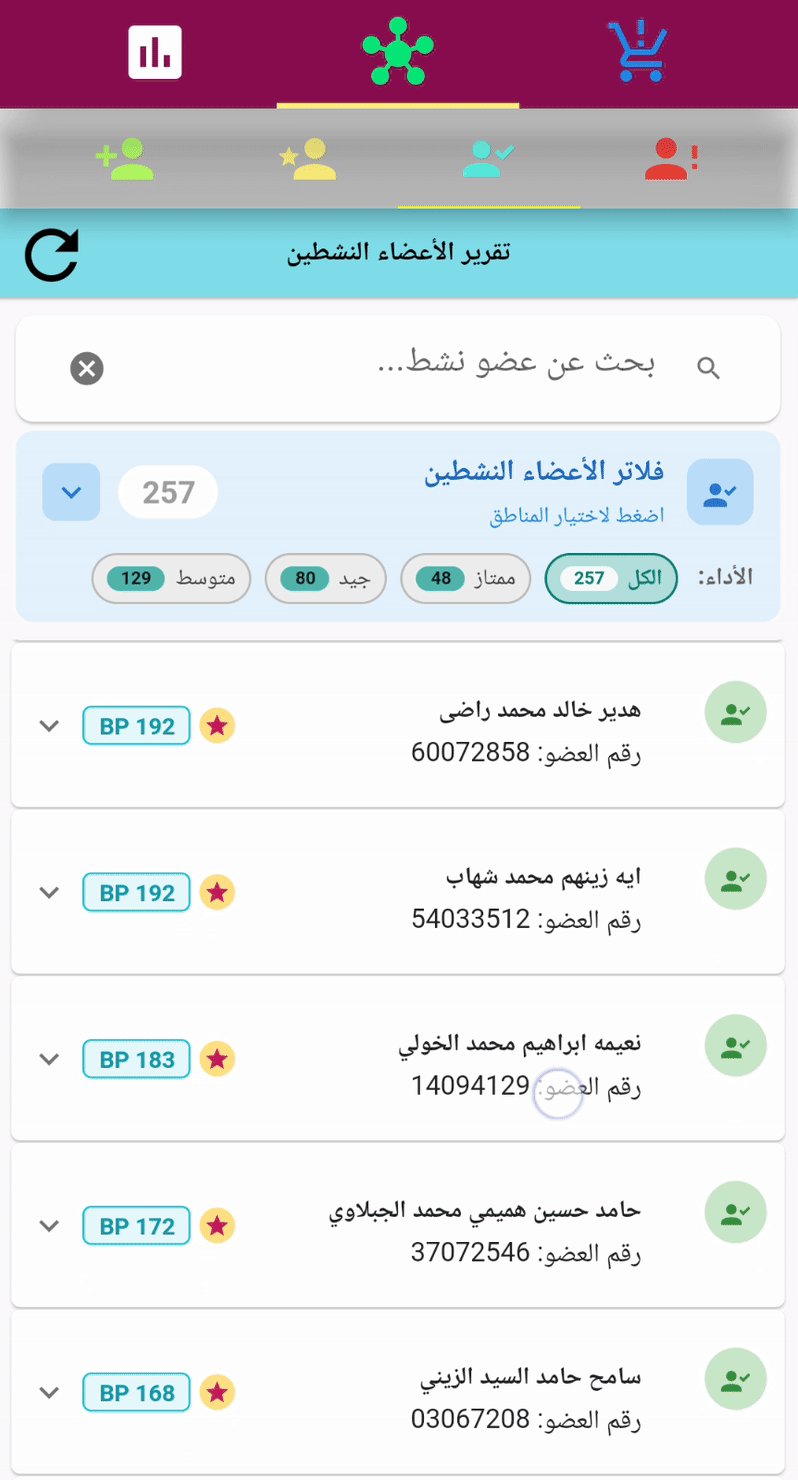Image resolution: width=798 pixels, height=1480 pixels.
Task: Click the star badge next to BP 192 for هدير
Action: point(217,726)
